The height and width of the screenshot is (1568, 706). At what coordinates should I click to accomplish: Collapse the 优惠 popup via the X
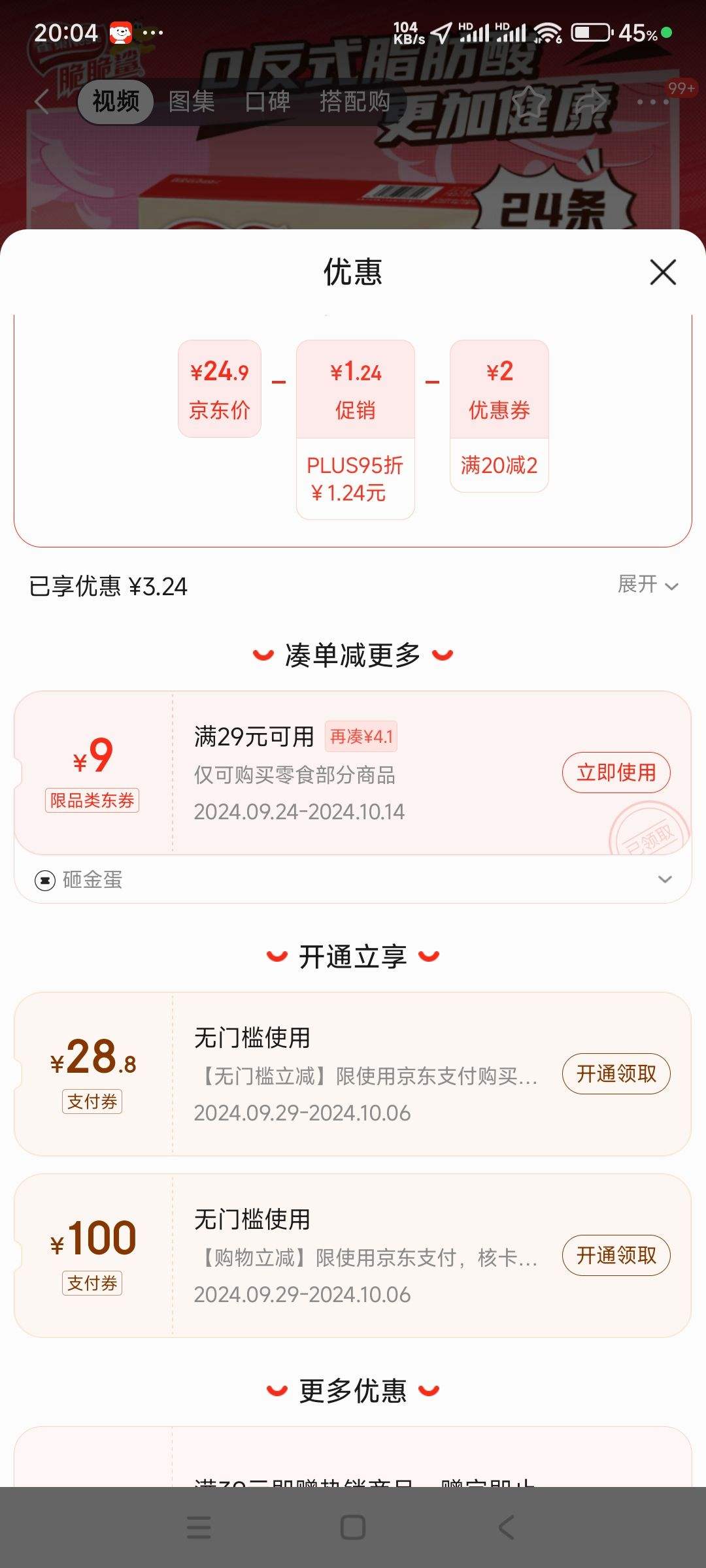(x=663, y=272)
